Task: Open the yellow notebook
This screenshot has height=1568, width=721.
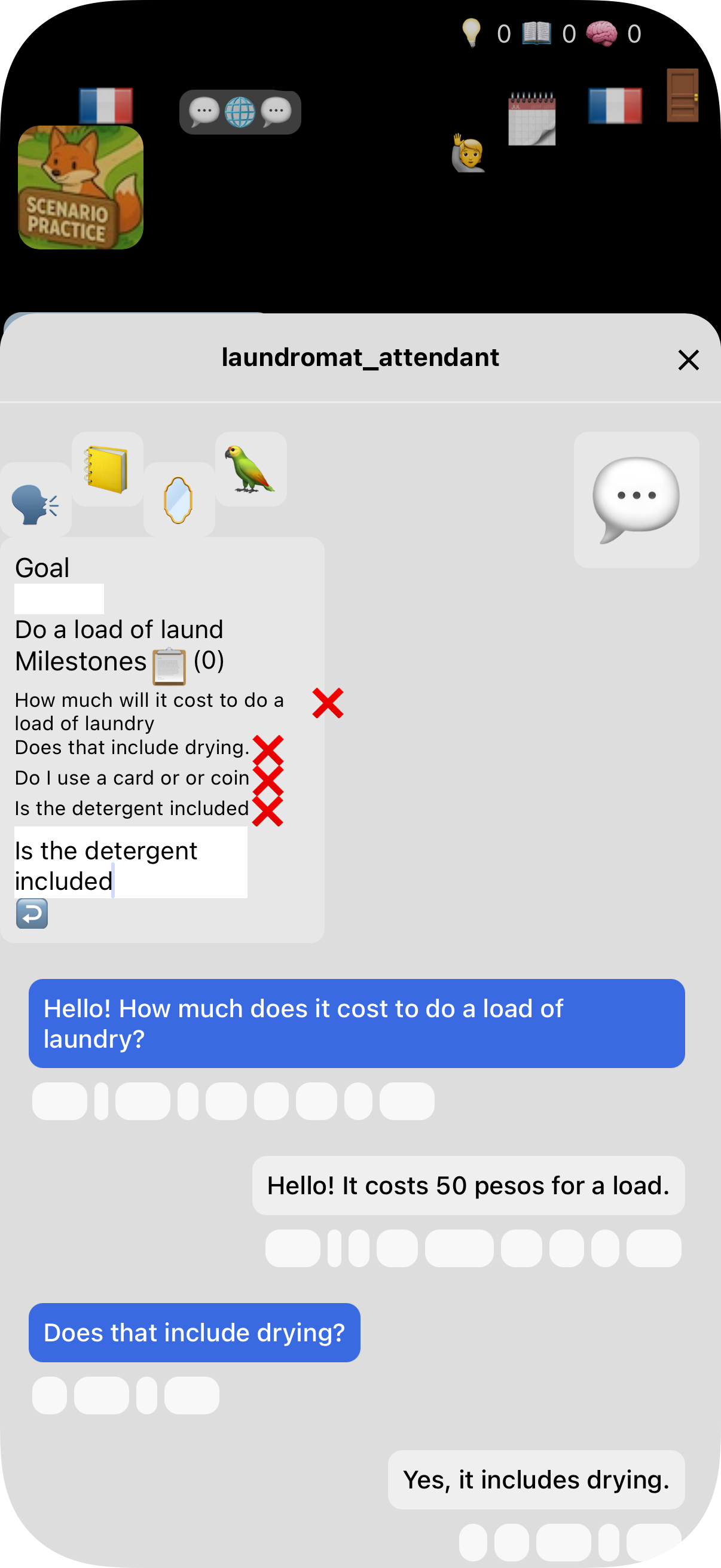Action: [x=107, y=469]
